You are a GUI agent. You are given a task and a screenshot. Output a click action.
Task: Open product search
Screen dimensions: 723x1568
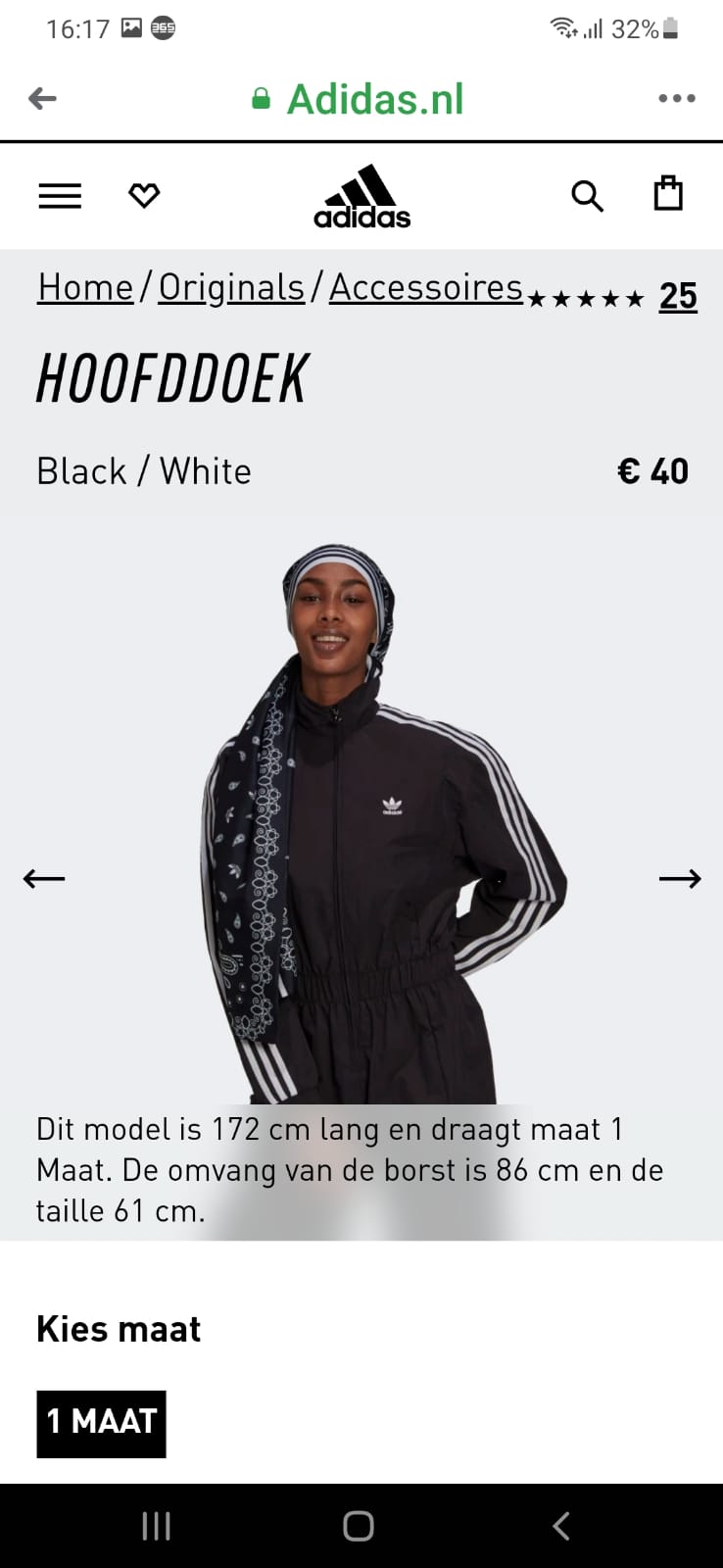(587, 196)
